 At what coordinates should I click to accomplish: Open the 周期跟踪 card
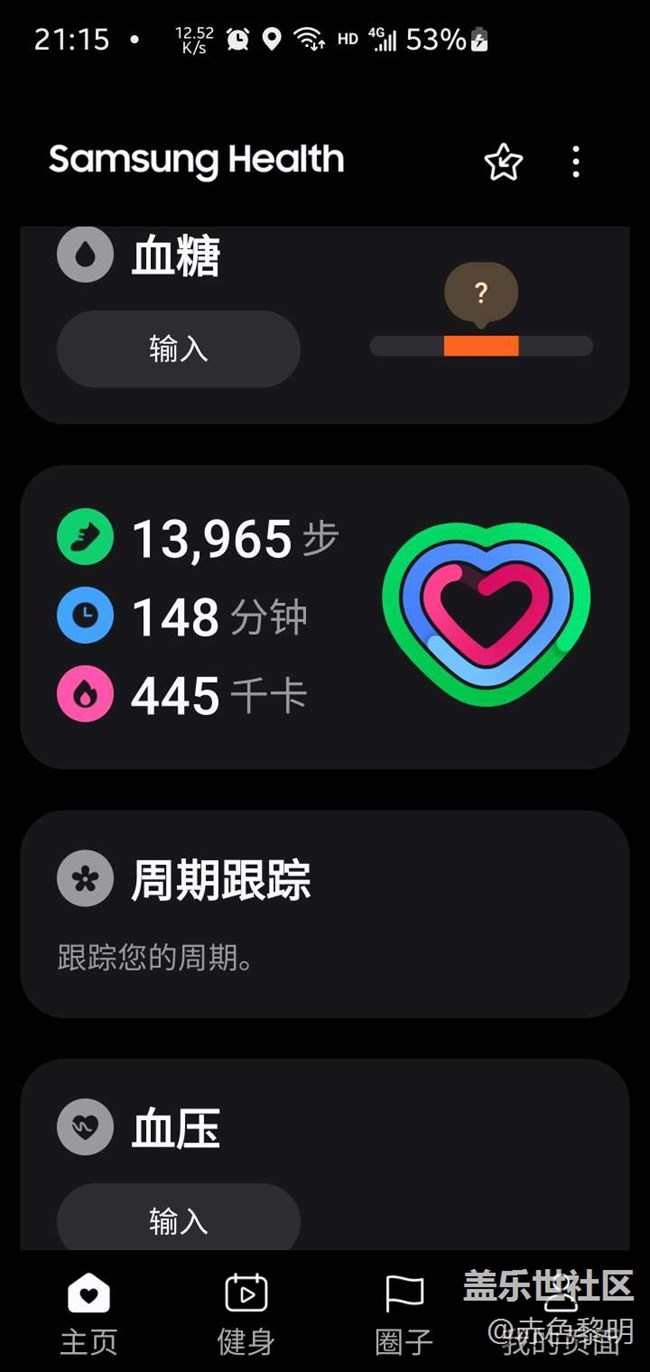point(324,914)
